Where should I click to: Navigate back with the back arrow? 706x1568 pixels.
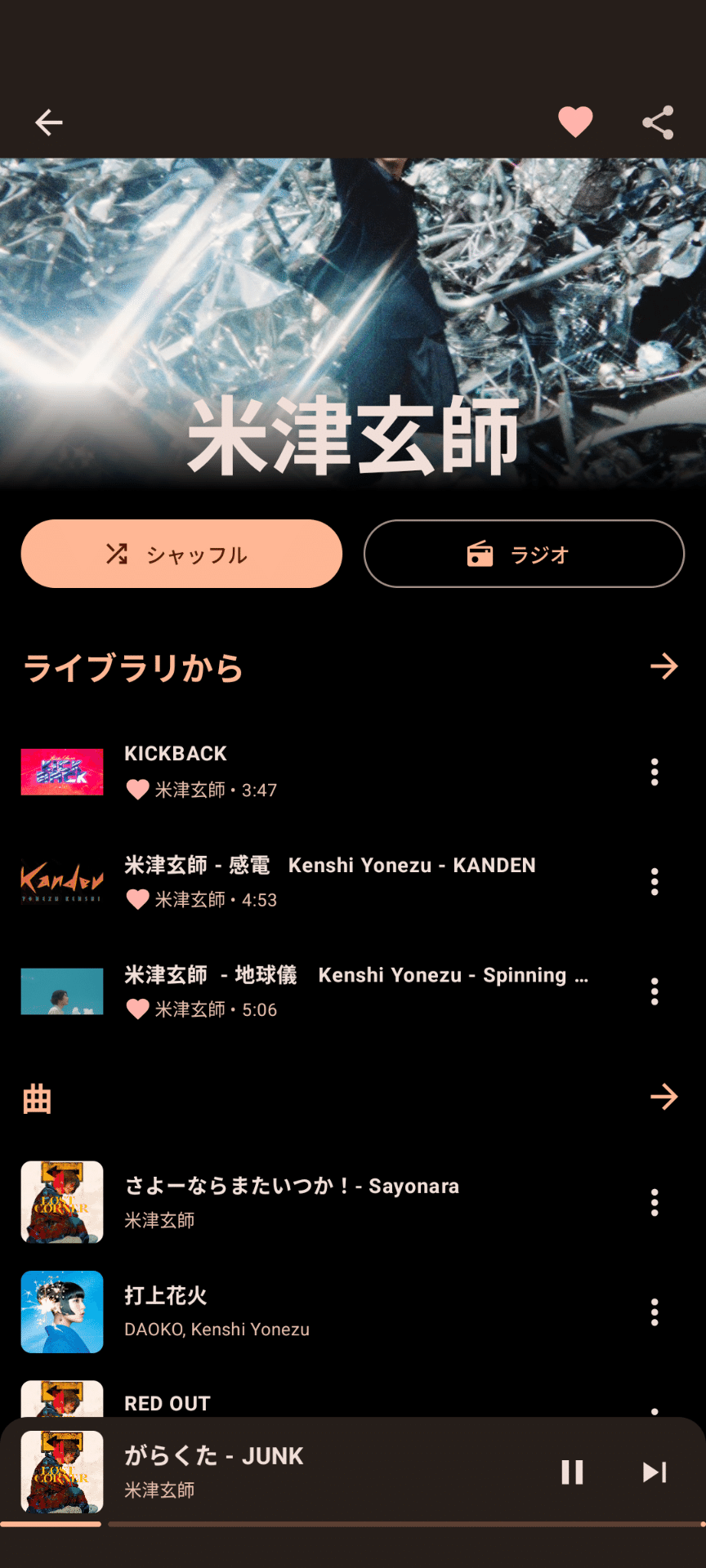(x=49, y=122)
